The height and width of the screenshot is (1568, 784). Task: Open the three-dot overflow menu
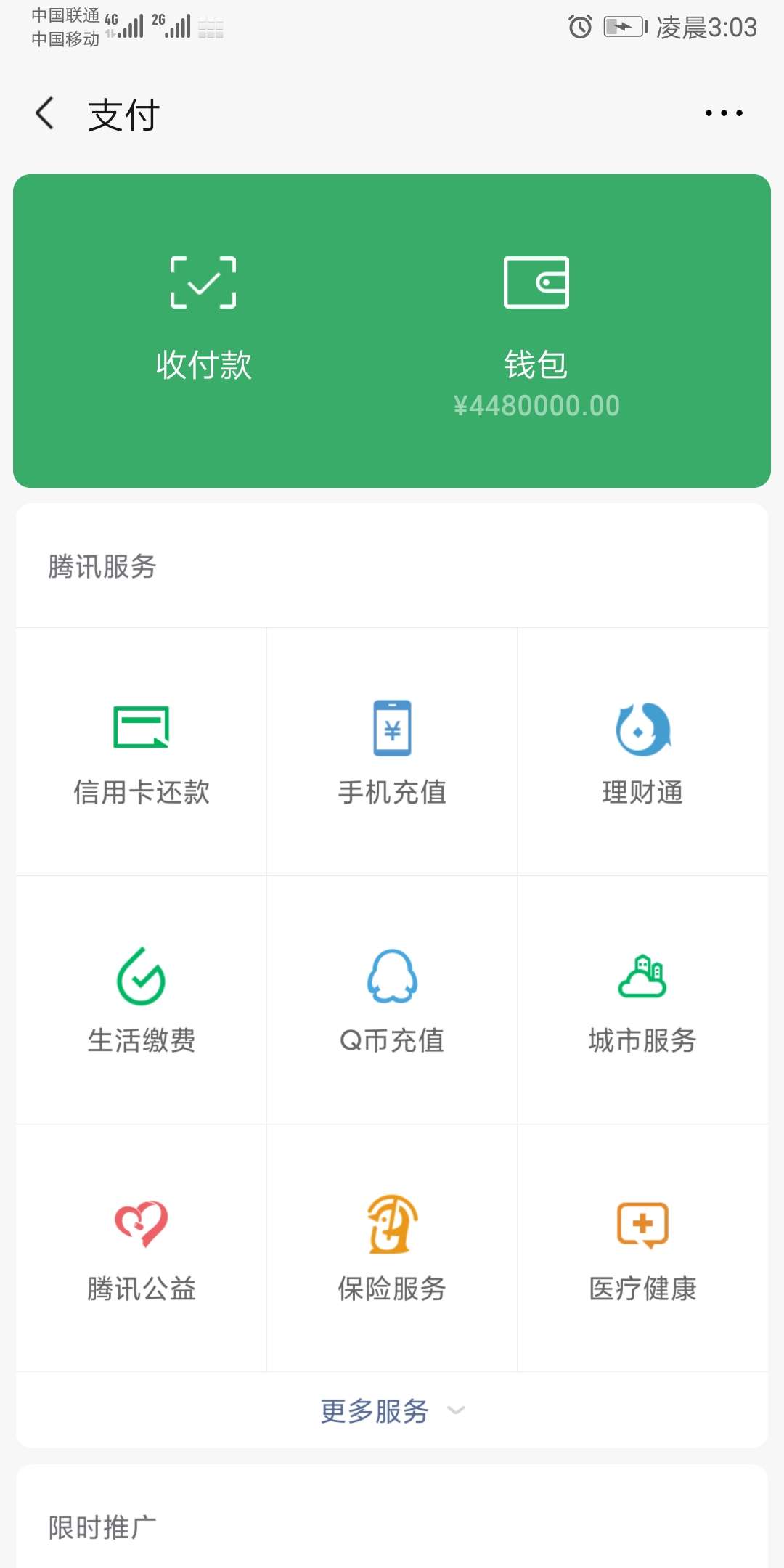724,113
